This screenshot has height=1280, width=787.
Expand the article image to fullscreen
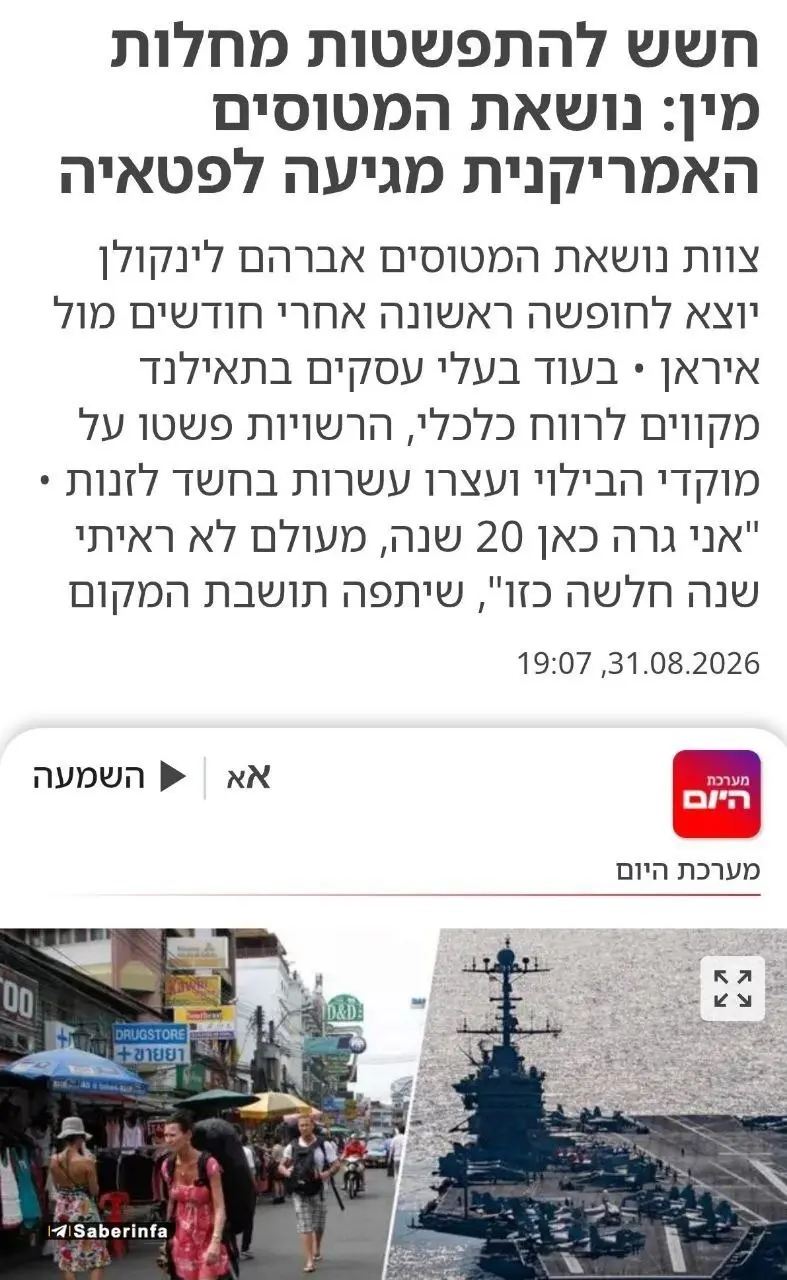732,988
